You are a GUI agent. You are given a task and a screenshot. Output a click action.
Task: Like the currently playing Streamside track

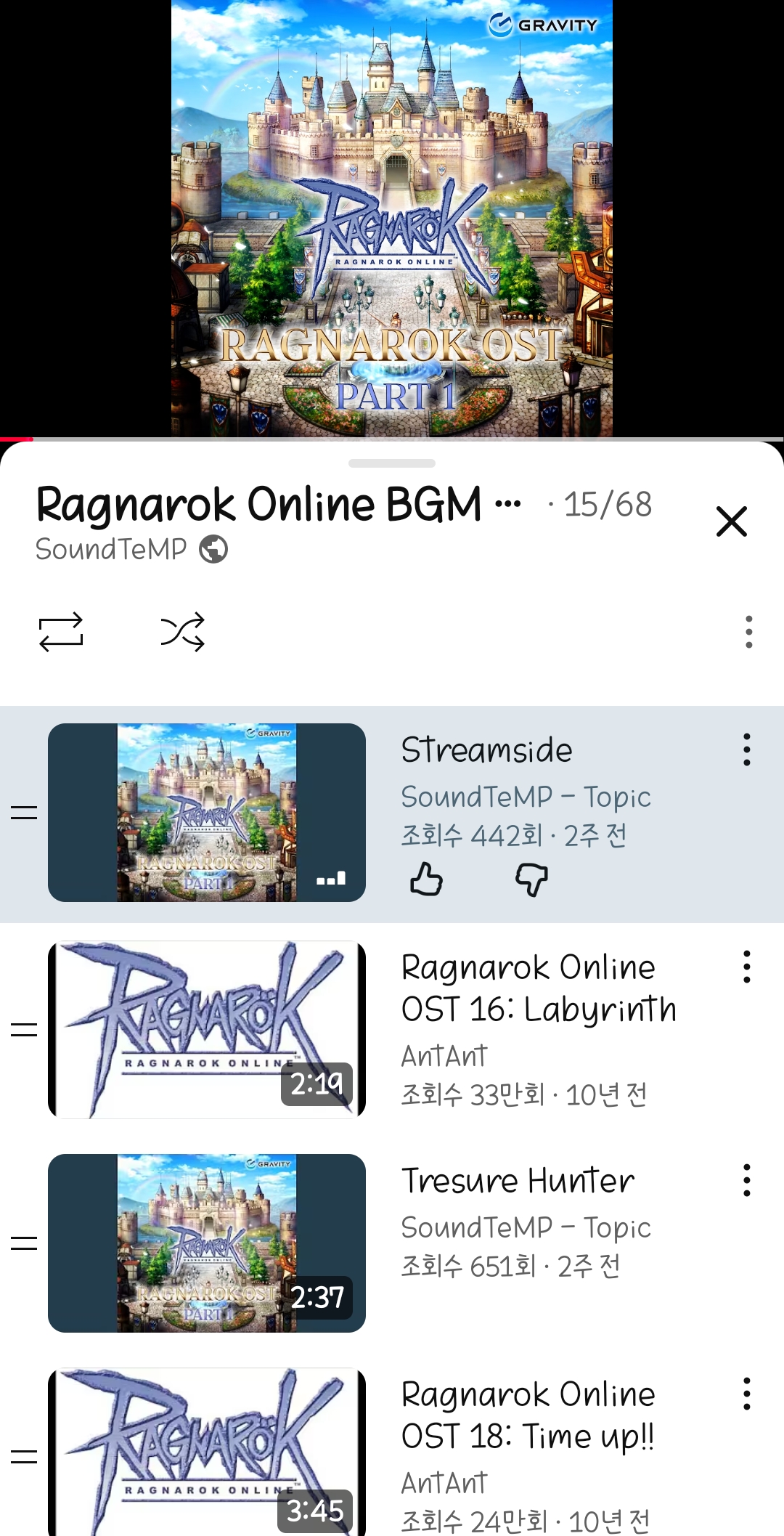pyautogui.click(x=425, y=878)
